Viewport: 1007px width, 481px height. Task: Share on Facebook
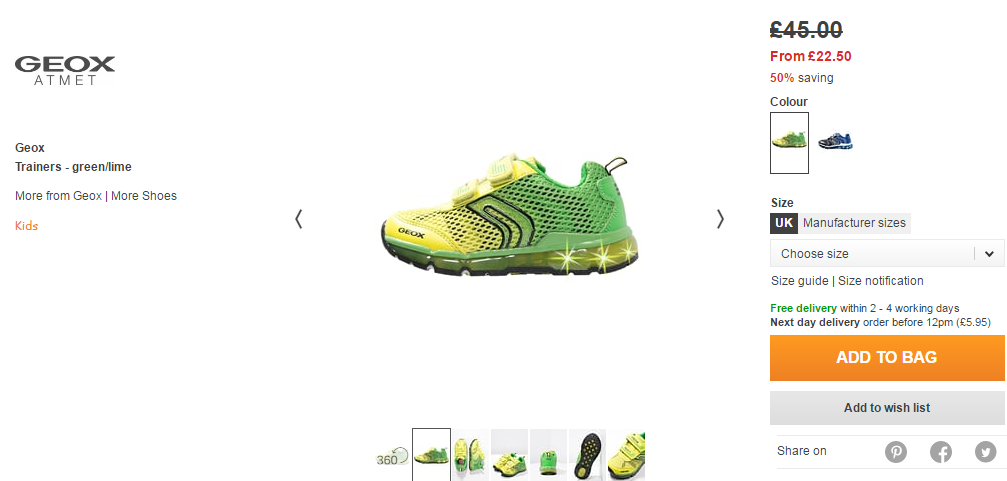(x=941, y=452)
